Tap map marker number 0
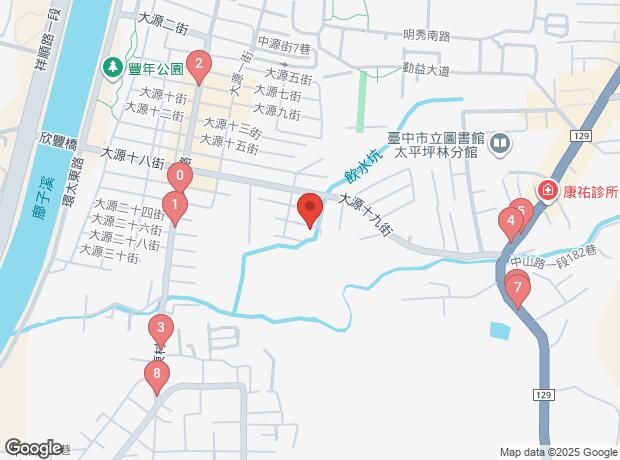Screen dimensions: 620x460 point(179,176)
